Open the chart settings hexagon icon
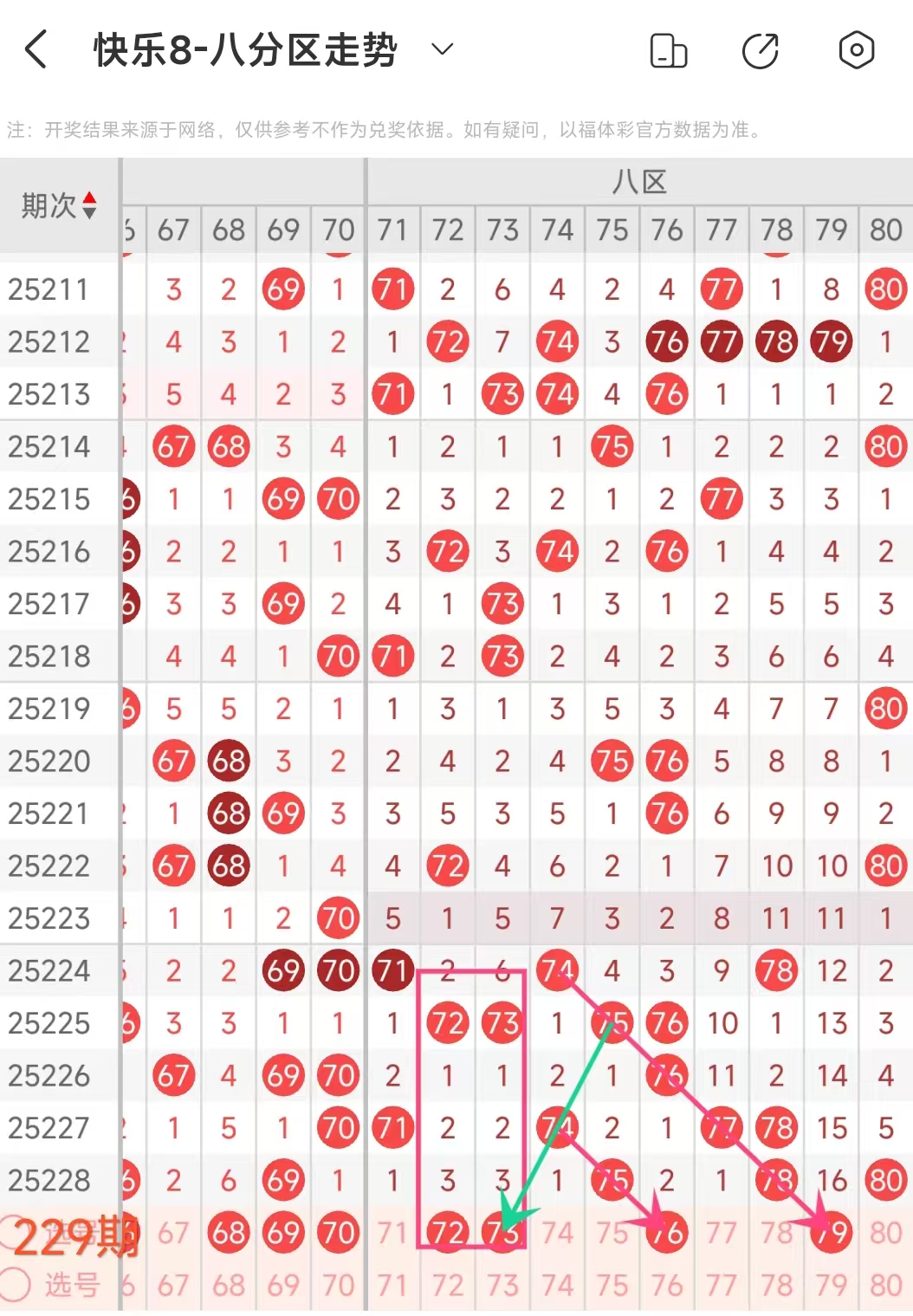Image resolution: width=913 pixels, height=1316 pixels. click(x=857, y=49)
